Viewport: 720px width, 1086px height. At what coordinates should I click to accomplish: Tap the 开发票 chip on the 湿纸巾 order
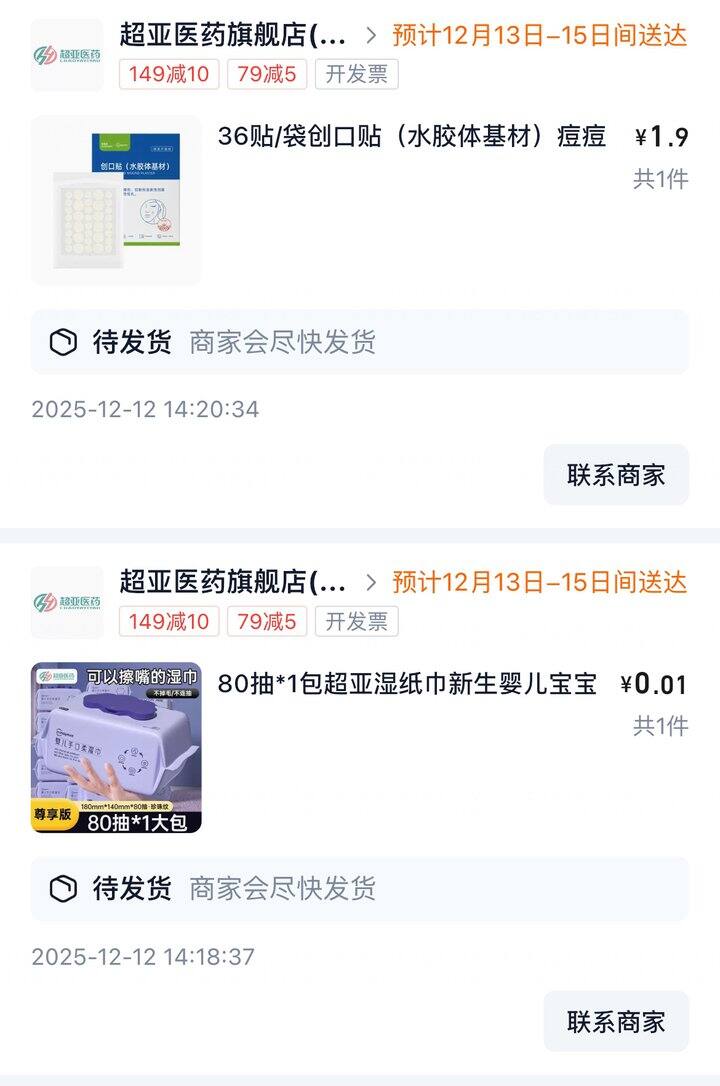[x=356, y=621]
